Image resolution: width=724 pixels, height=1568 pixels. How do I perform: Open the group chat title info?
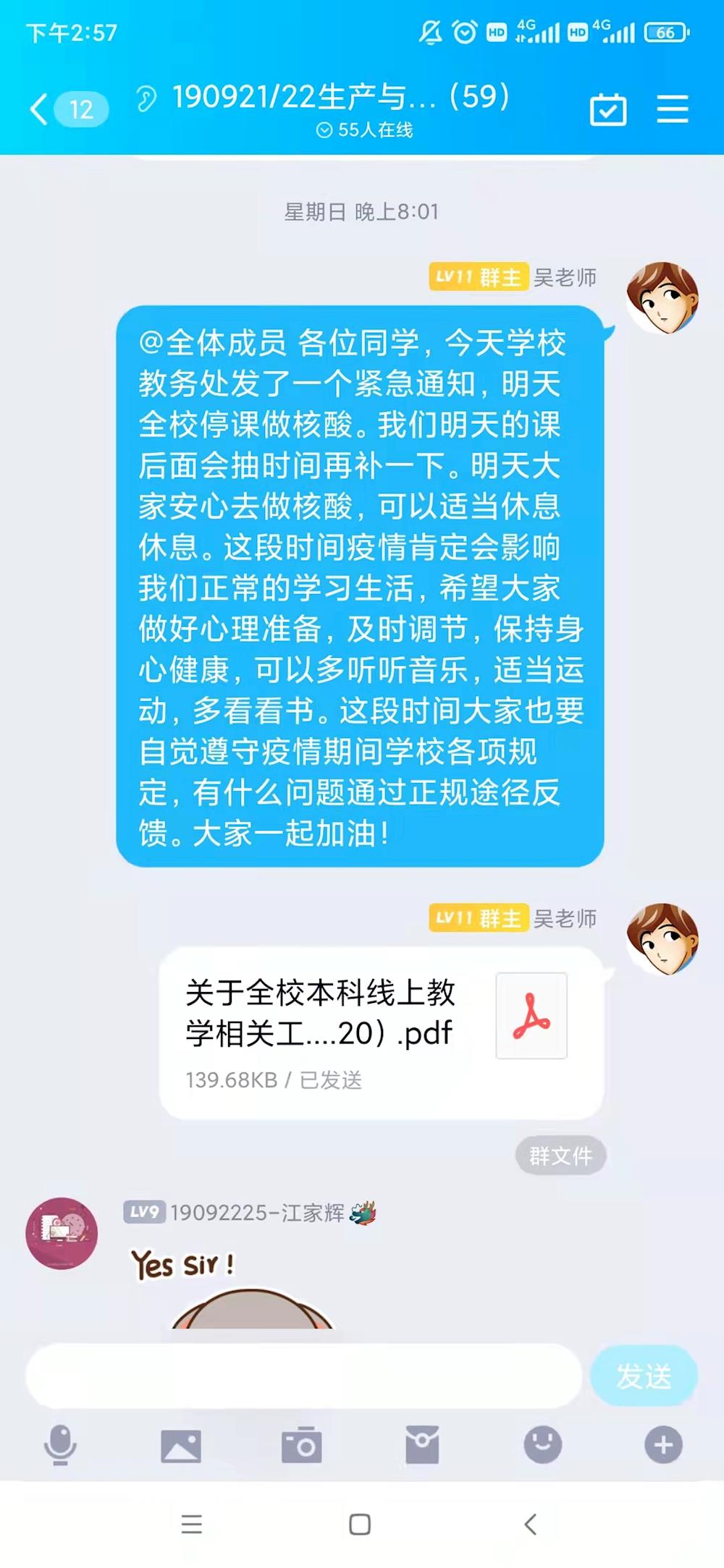pos(340,98)
